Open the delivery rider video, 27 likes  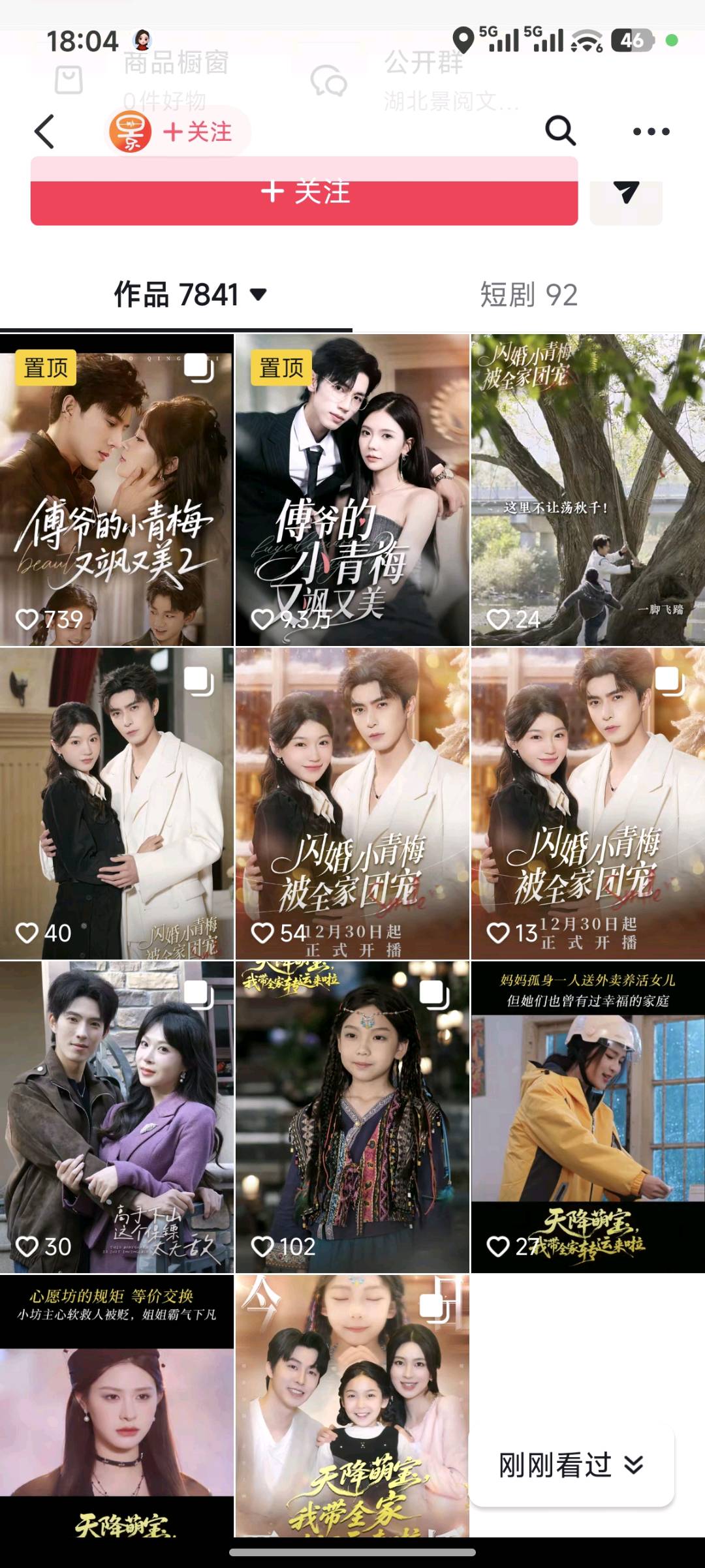[587, 1116]
